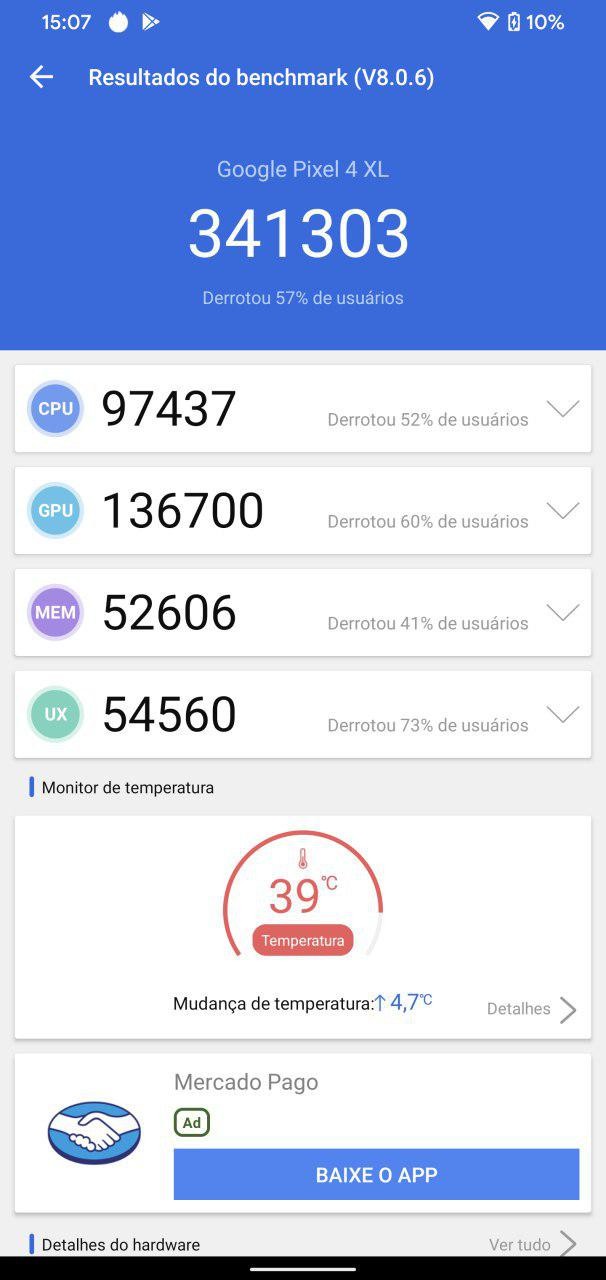This screenshot has width=606, height=1280.
Task: Open temperature Detalhes
Action: (x=532, y=1009)
